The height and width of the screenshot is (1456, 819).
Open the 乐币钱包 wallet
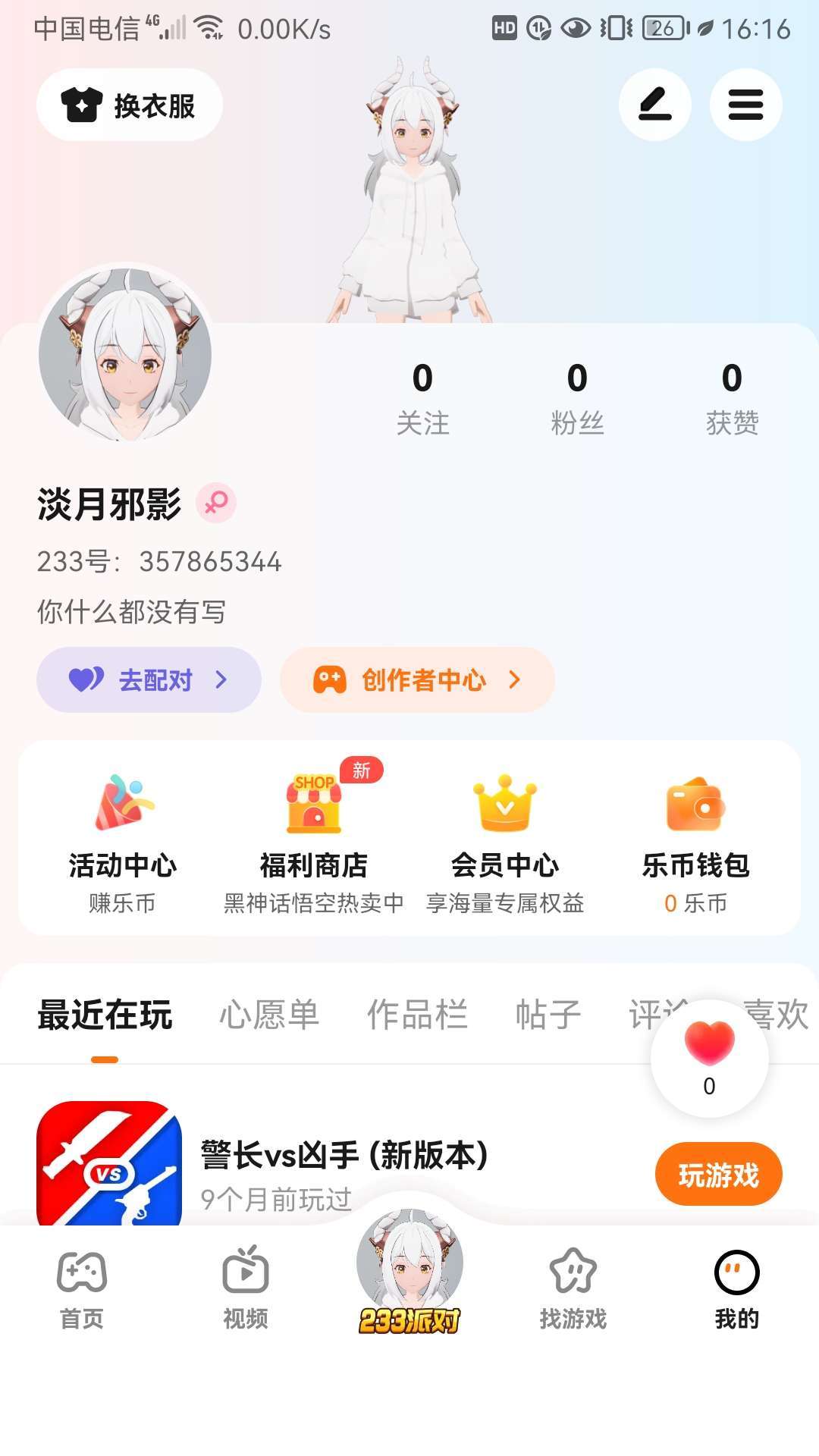(695, 838)
